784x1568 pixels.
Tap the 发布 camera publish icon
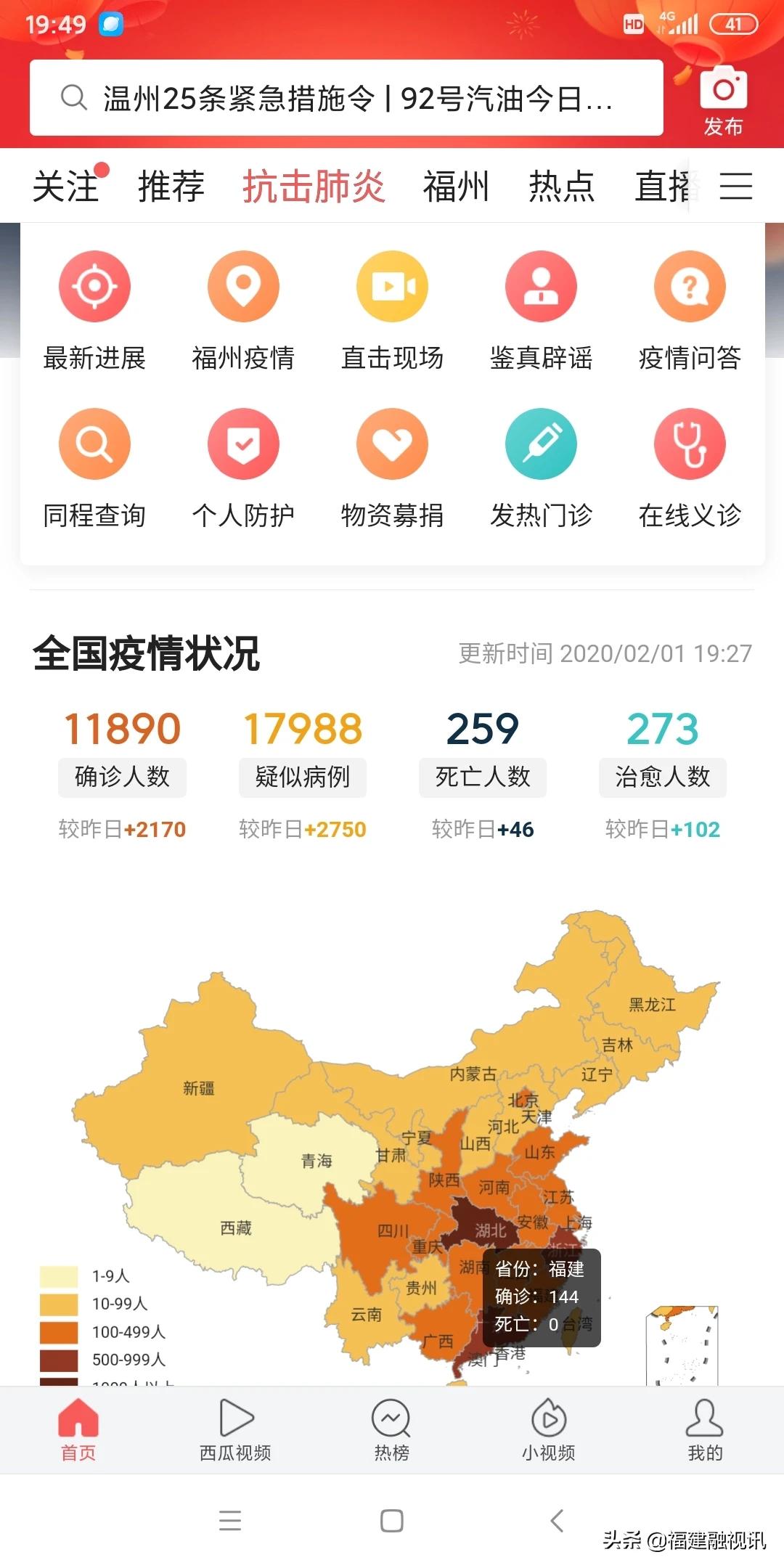pyautogui.click(x=724, y=91)
